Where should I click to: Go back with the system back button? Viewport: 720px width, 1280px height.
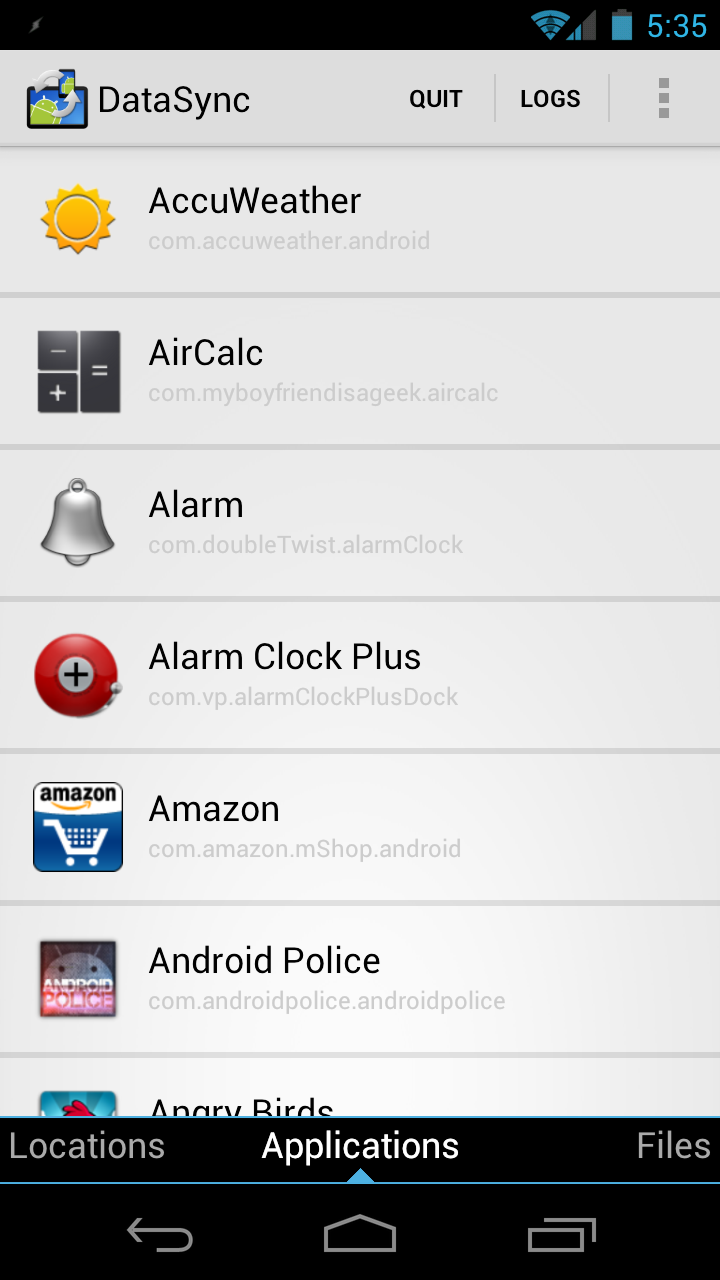click(x=160, y=1236)
